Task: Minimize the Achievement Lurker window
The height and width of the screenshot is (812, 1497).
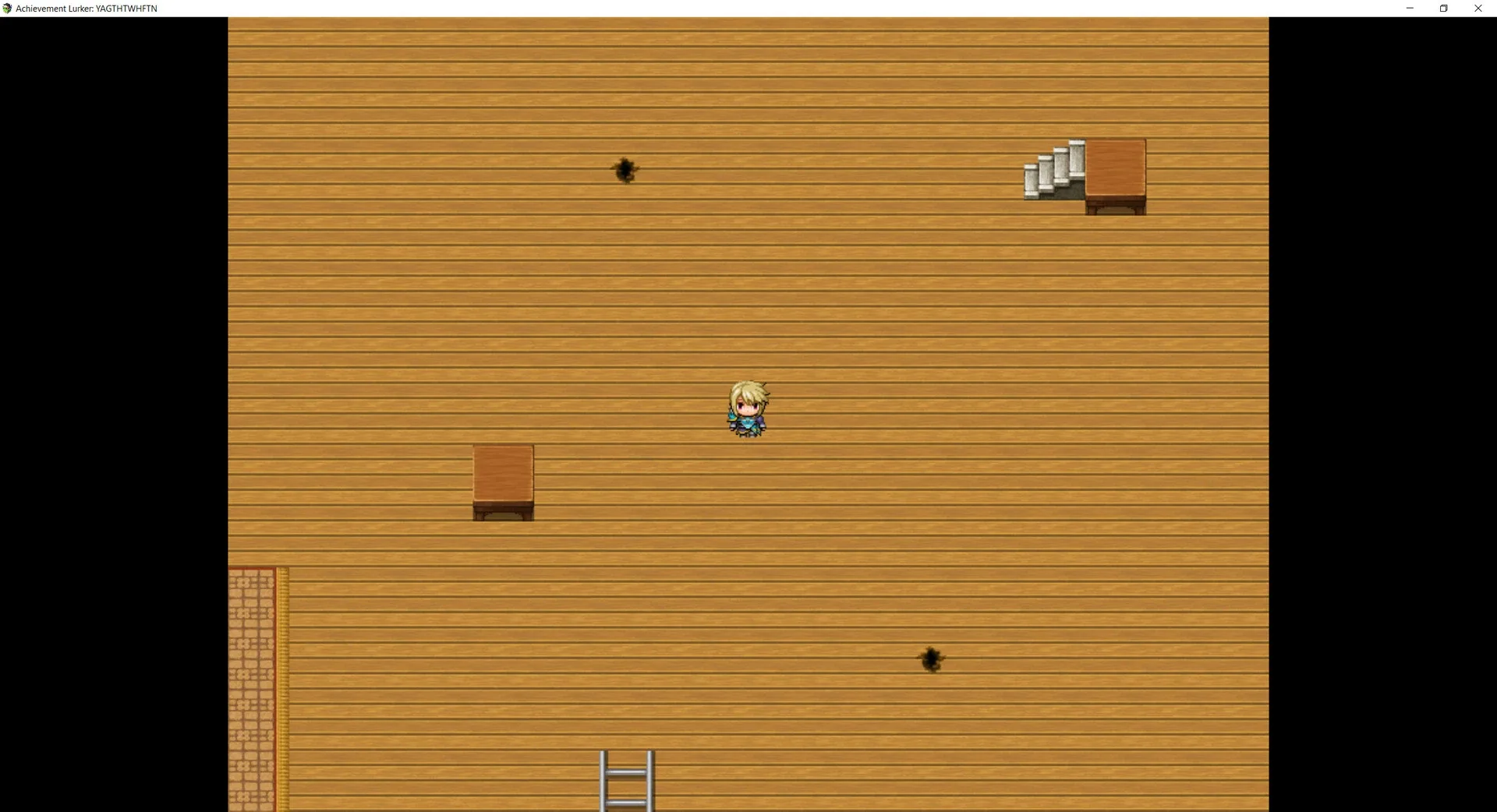Action: [x=1410, y=9]
